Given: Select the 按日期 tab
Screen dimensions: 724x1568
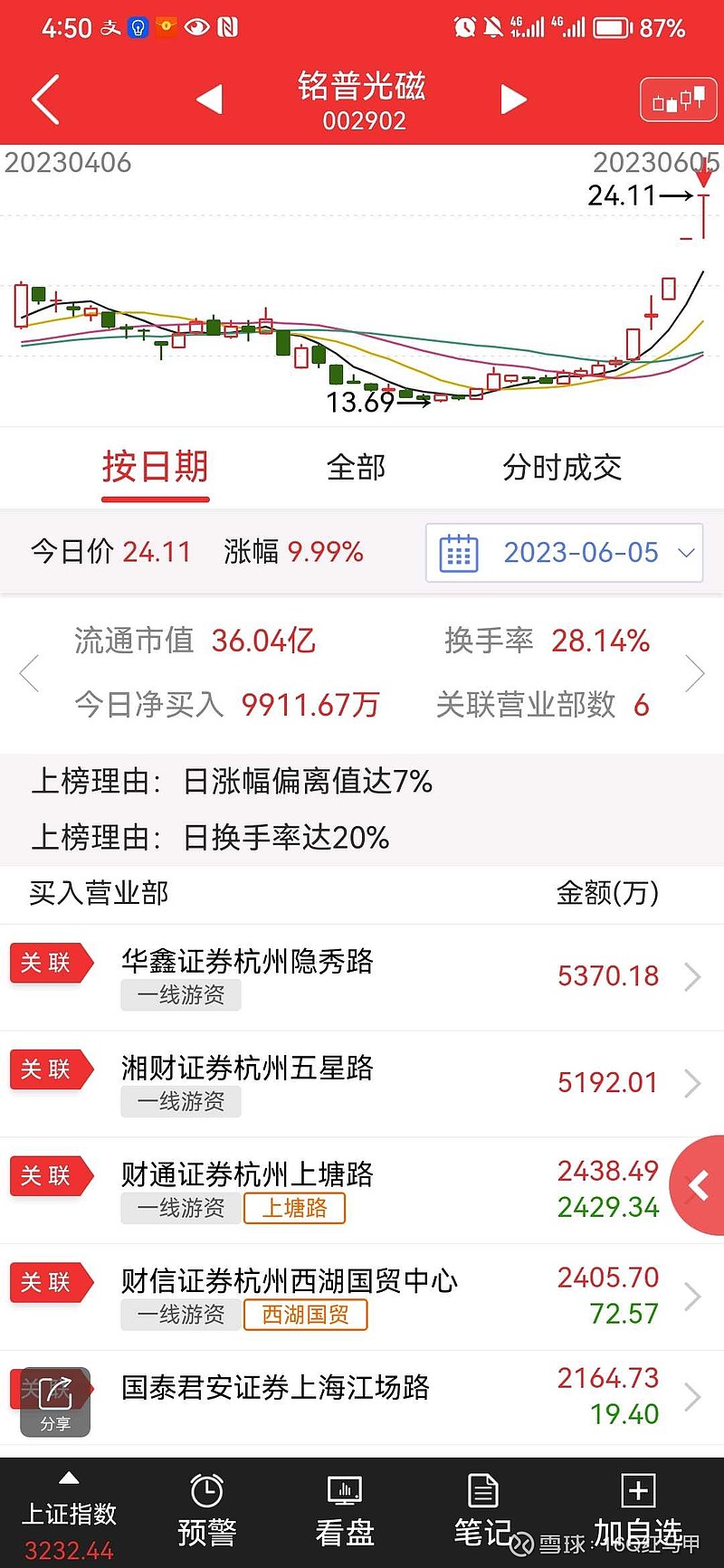Looking at the screenshot, I should [x=156, y=468].
